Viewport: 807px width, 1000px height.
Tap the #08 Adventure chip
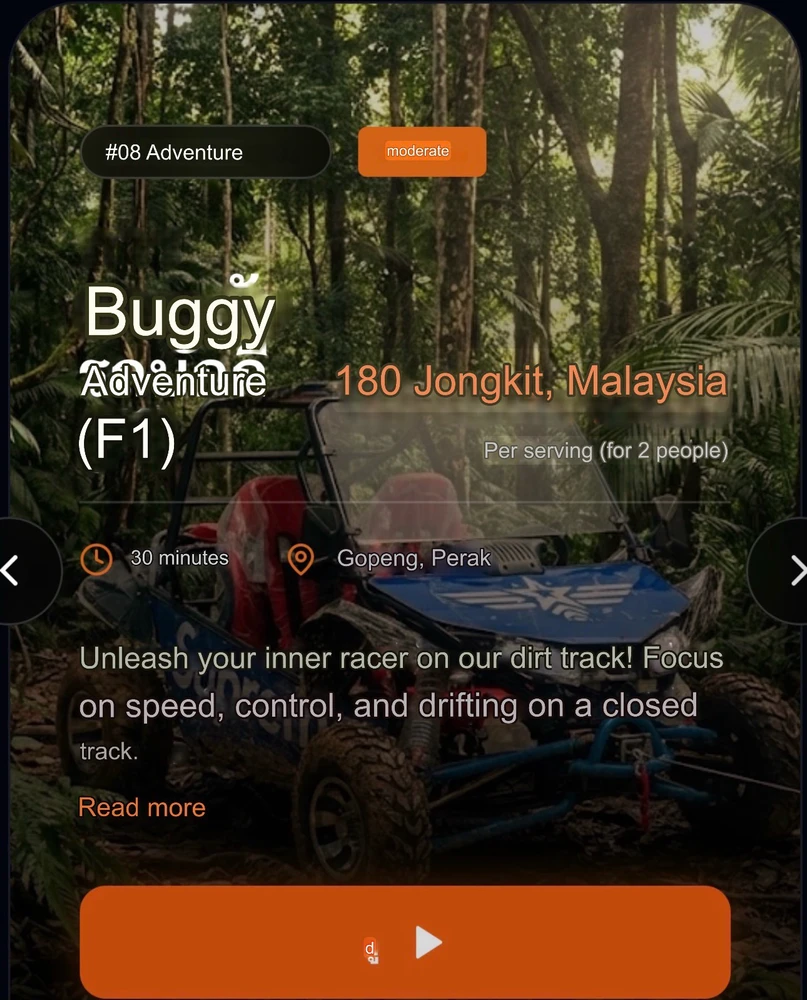click(205, 152)
